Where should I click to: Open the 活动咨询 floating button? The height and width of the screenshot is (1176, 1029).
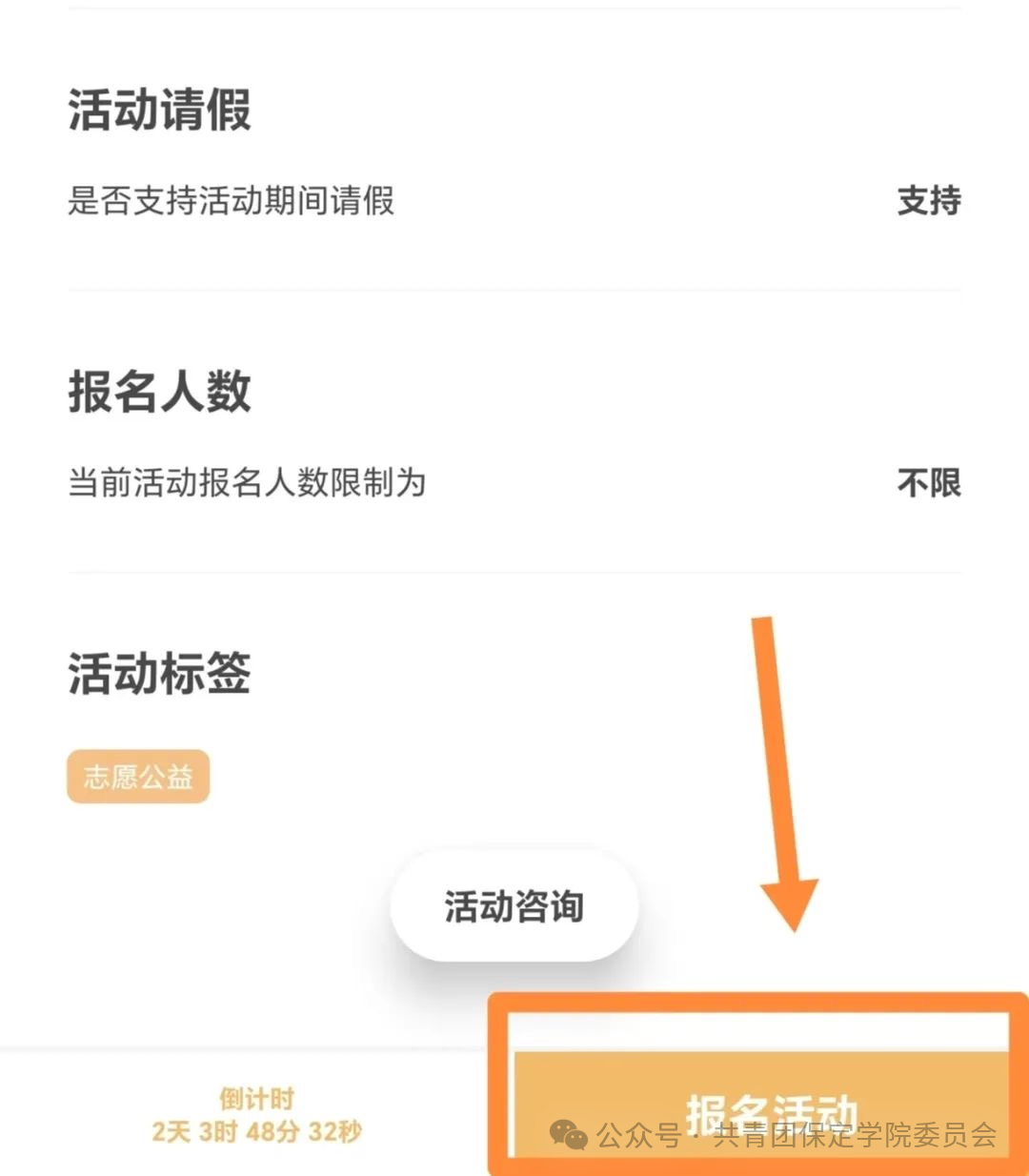514,906
